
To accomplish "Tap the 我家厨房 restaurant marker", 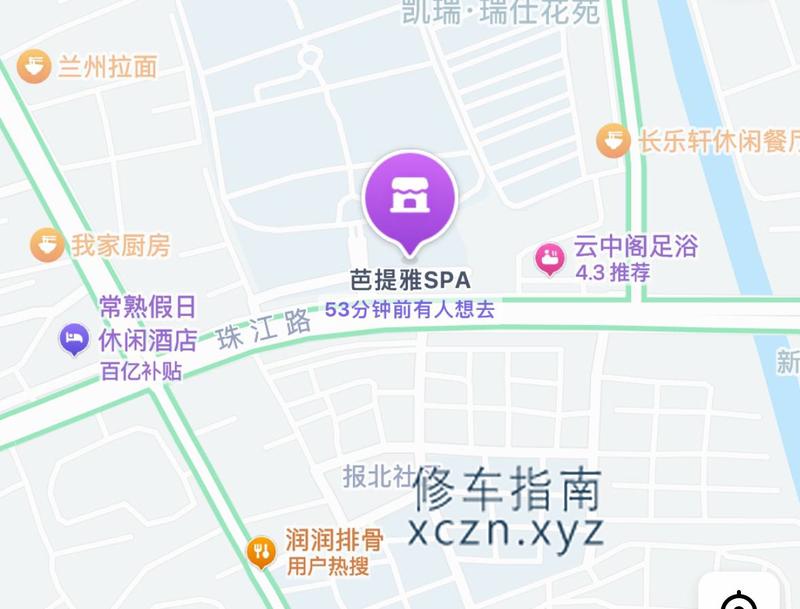I will (47, 245).
